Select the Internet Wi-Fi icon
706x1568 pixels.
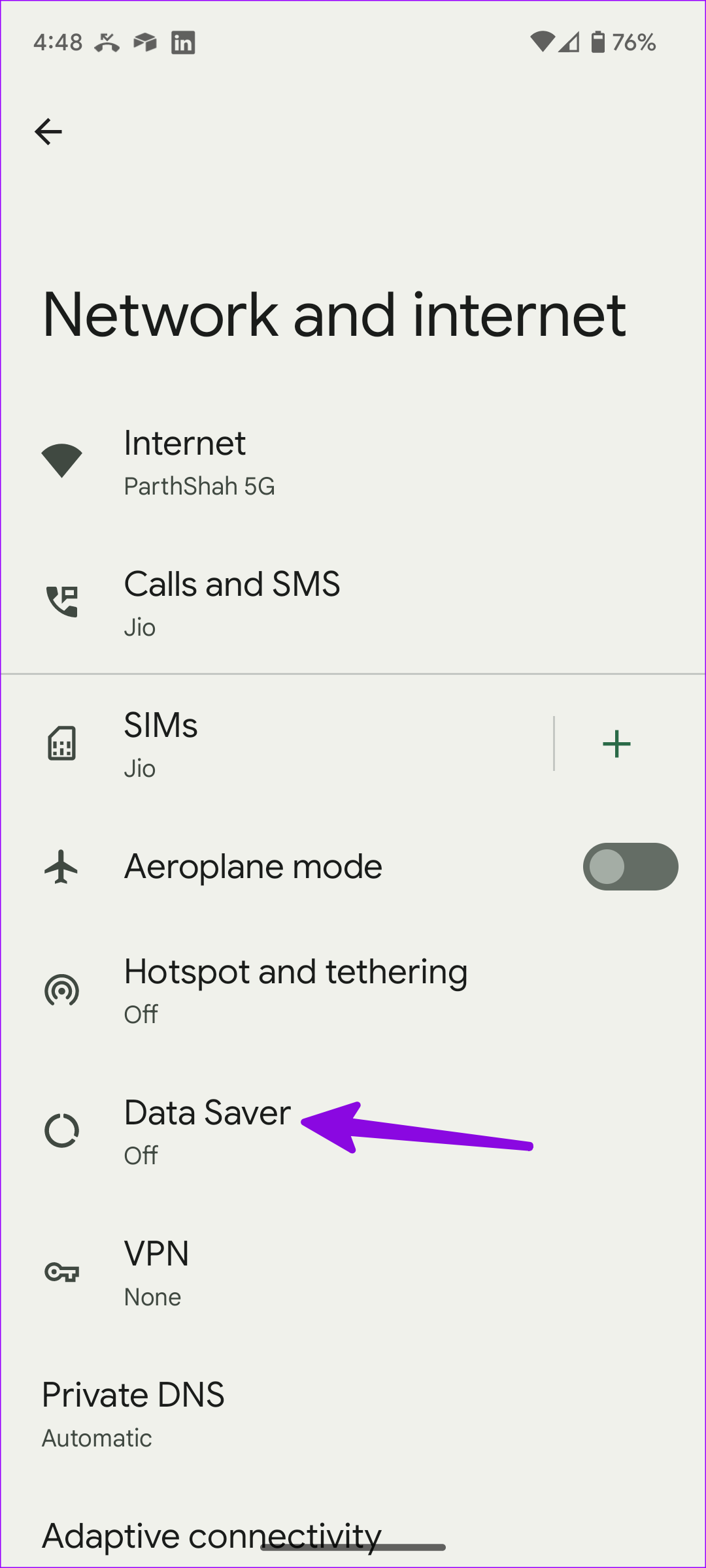click(62, 461)
